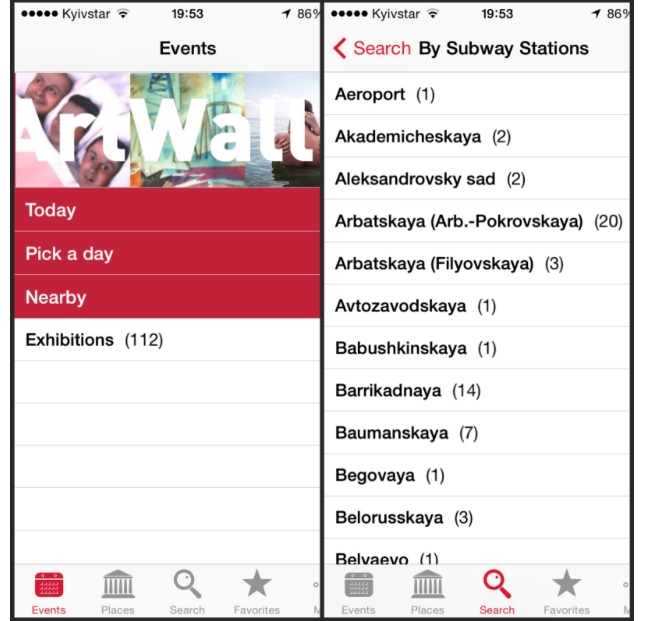Open Exhibitions (112) list
Image resolution: width=645 pixels, height=621 pixels.
[x=166, y=340]
